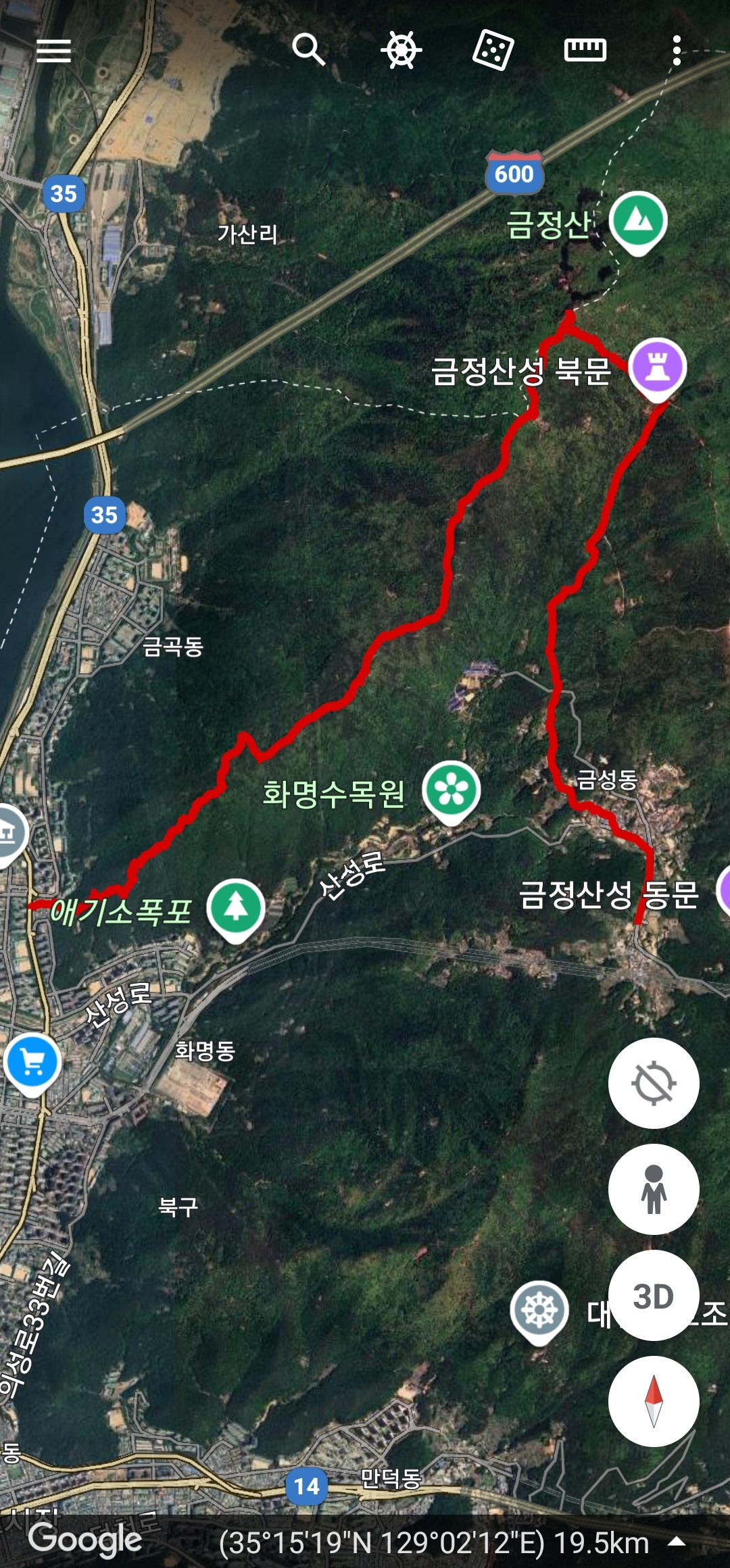Enter Street View with pegman button
Viewport: 730px width, 1568px height.
[x=653, y=1189]
